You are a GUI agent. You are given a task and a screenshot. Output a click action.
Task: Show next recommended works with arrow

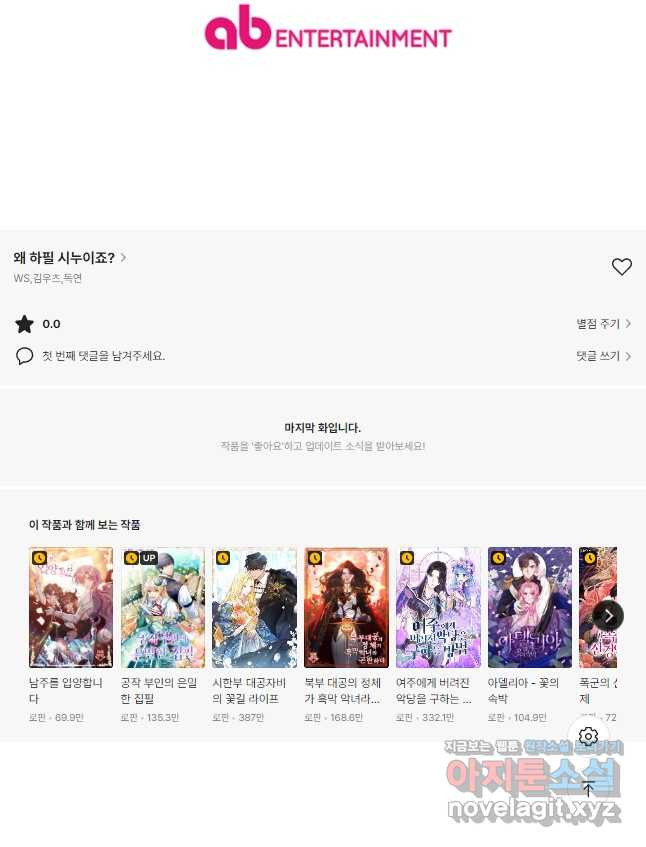pos(607,615)
